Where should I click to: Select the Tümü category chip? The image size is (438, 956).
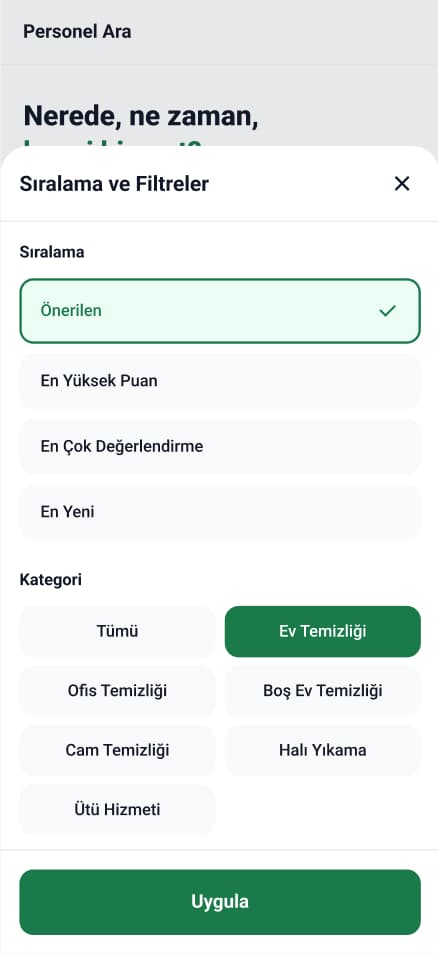pyautogui.click(x=117, y=631)
